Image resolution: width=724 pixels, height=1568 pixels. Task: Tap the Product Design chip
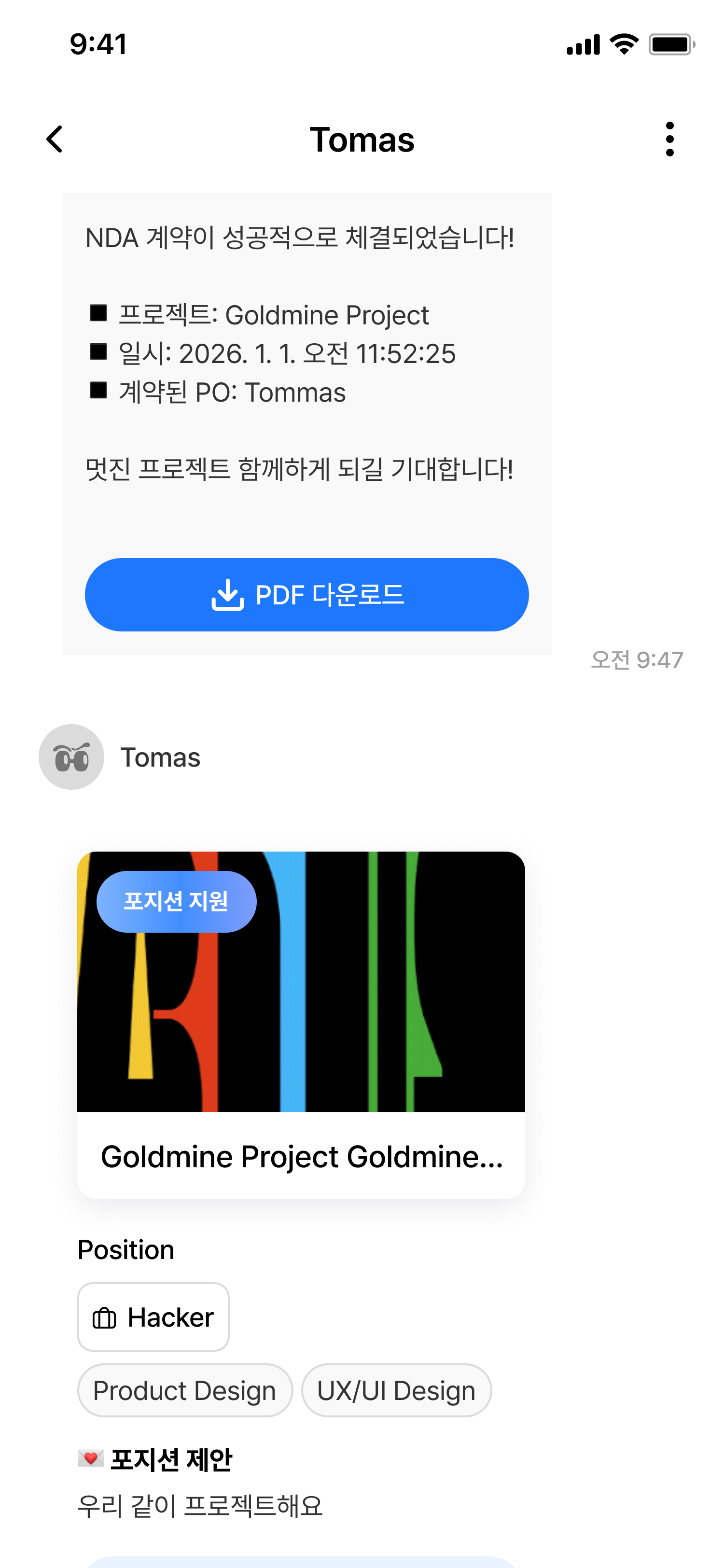point(185,1391)
